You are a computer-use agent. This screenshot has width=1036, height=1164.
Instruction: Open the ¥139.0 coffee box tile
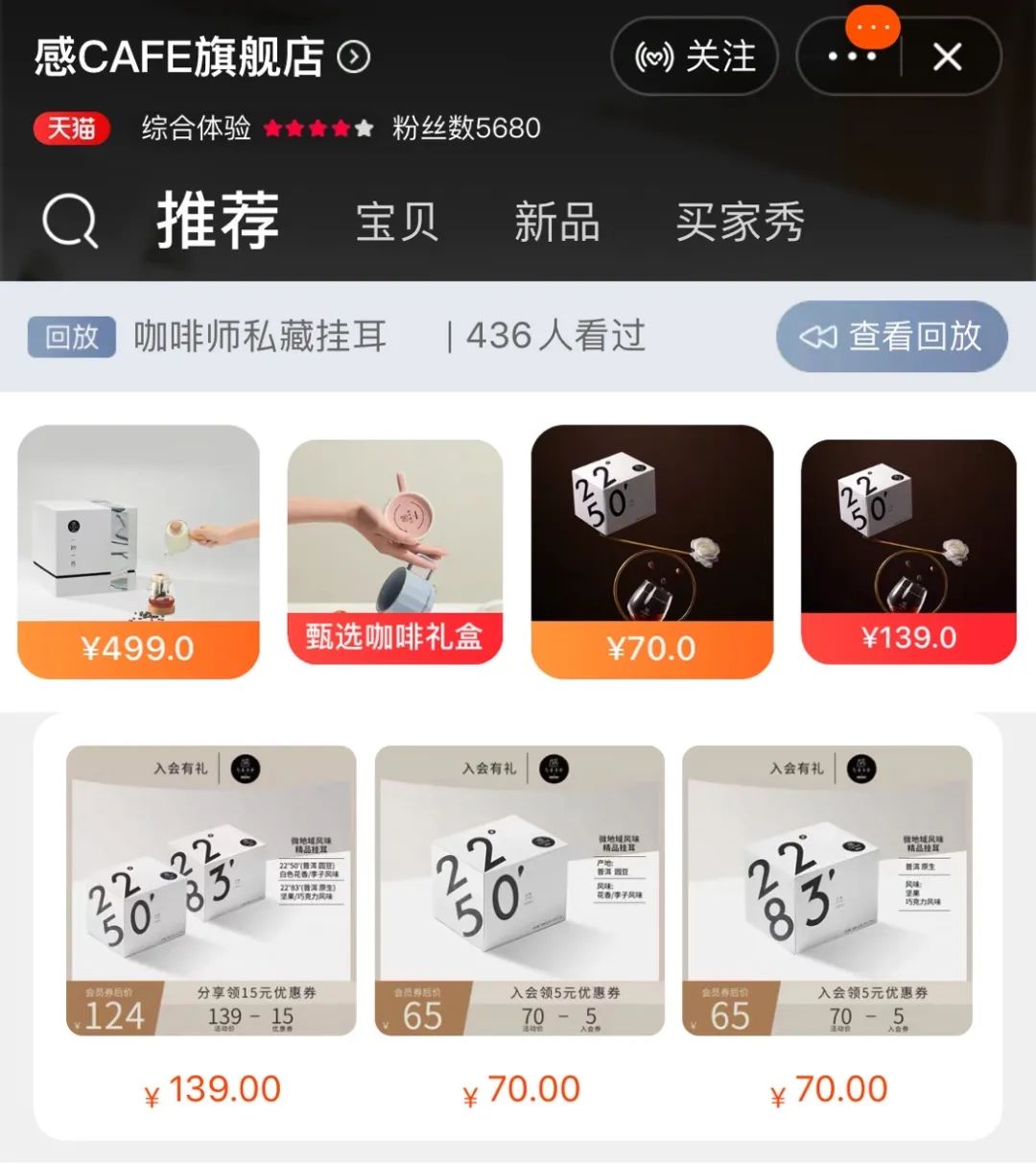tap(908, 551)
